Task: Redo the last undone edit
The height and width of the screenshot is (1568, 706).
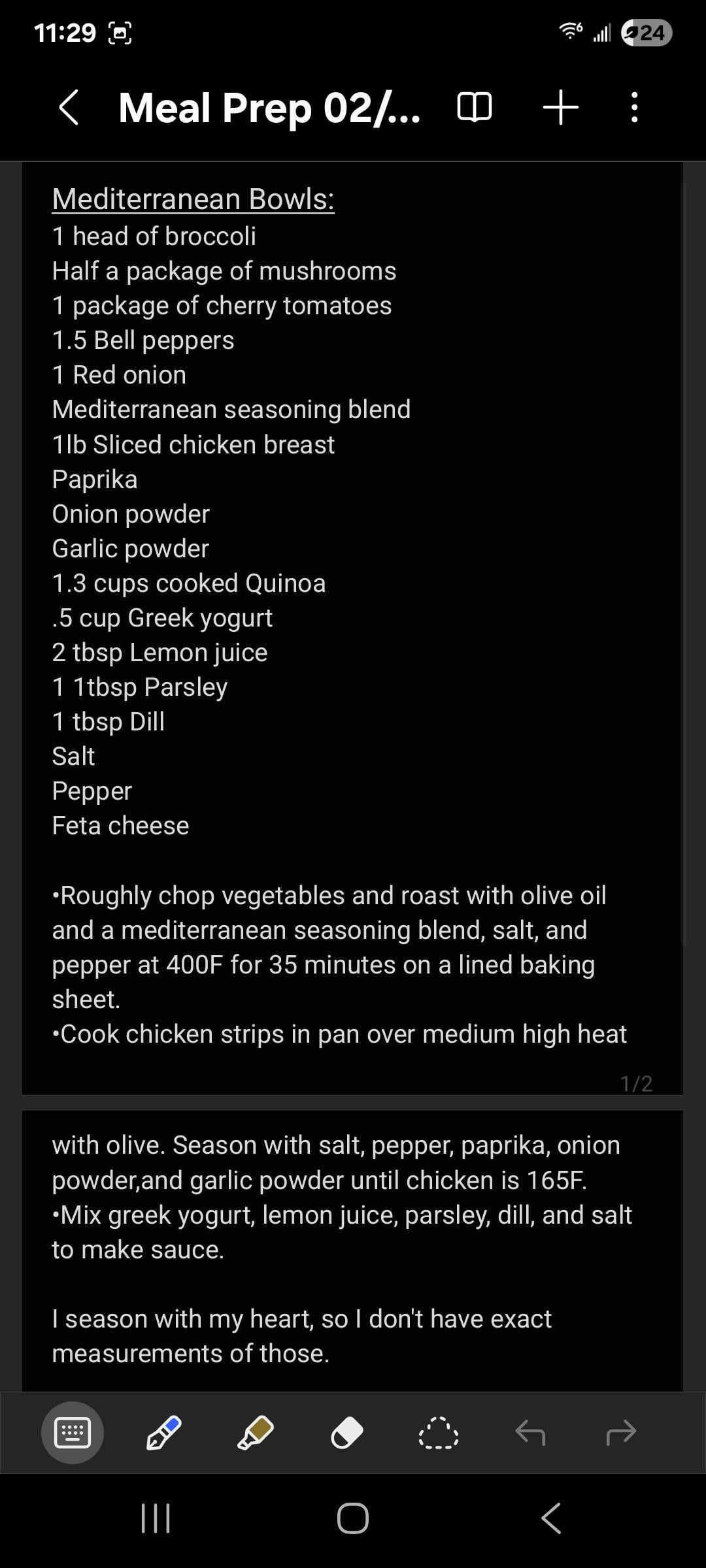Action: click(x=621, y=1433)
